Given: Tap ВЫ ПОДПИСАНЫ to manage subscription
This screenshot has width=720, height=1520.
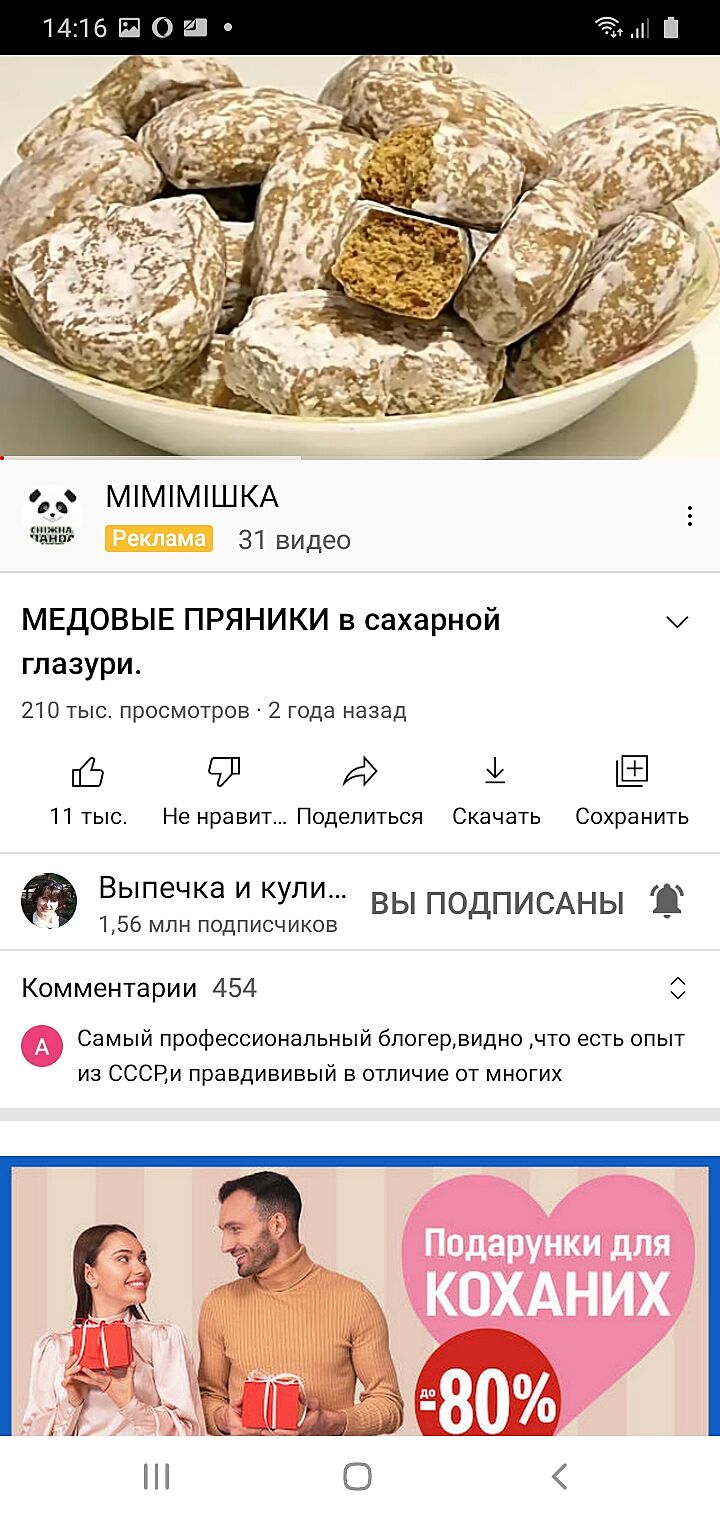Looking at the screenshot, I should (497, 903).
